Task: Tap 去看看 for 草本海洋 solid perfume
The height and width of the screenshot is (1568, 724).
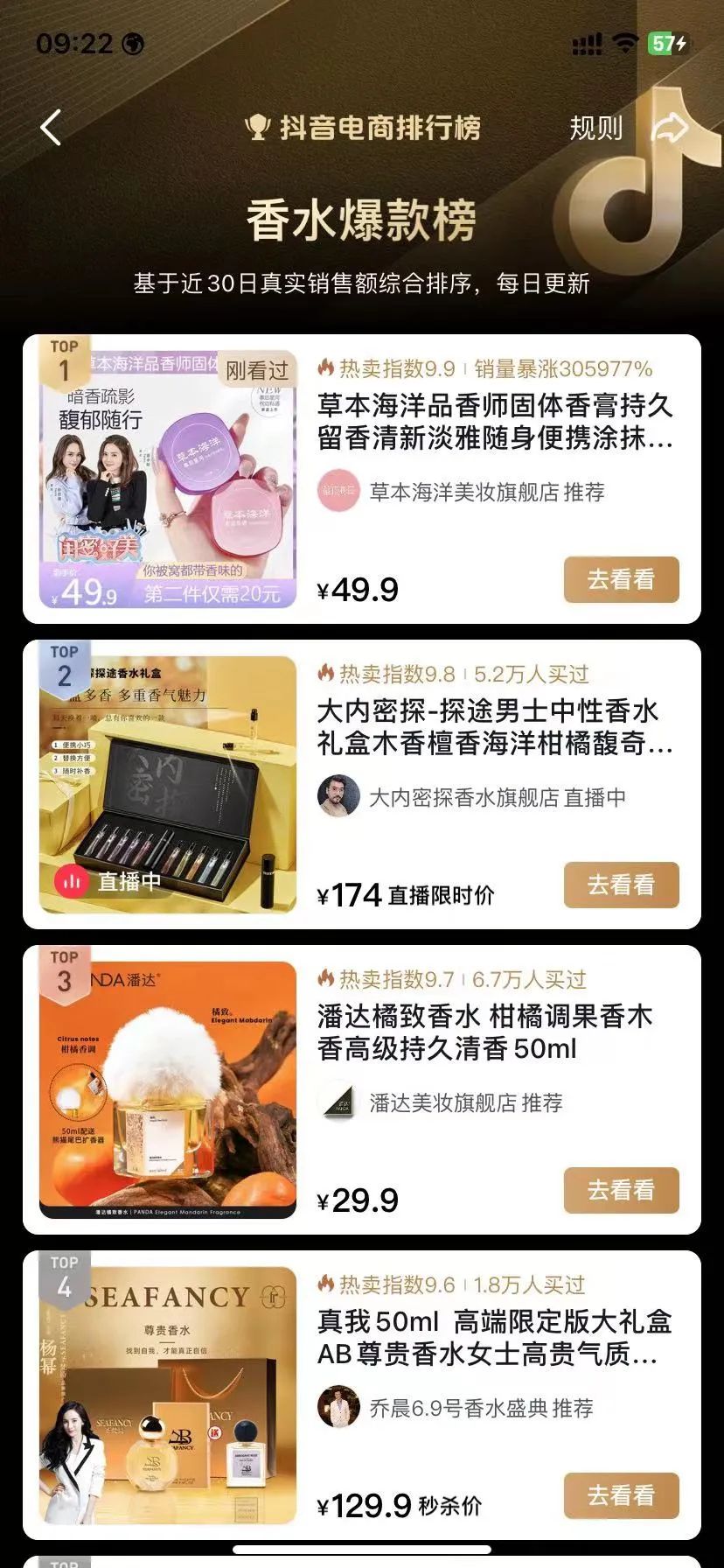Action: pyautogui.click(x=621, y=579)
